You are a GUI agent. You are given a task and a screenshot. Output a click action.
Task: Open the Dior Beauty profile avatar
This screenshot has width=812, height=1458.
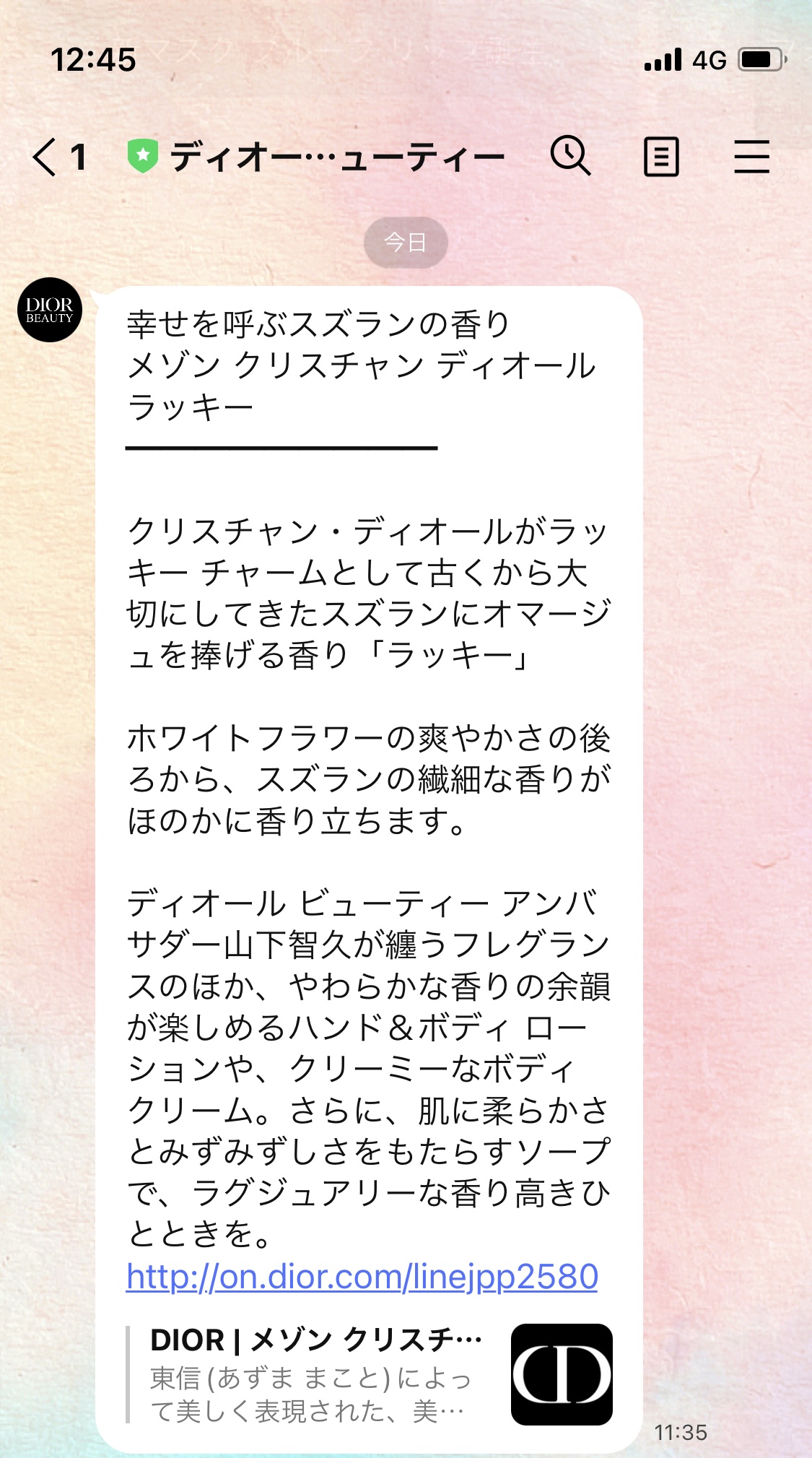[x=50, y=310]
